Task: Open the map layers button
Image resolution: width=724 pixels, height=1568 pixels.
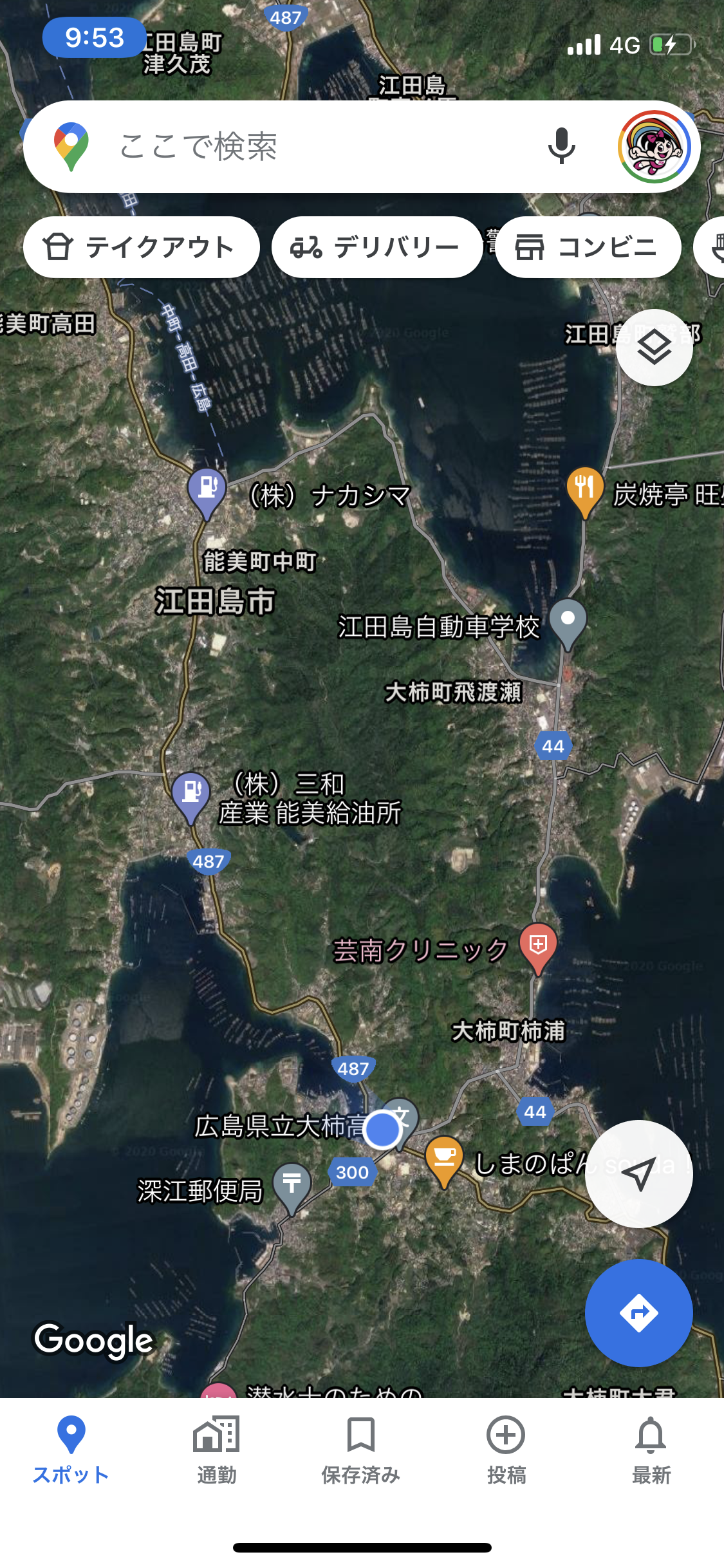Action: 654,348
